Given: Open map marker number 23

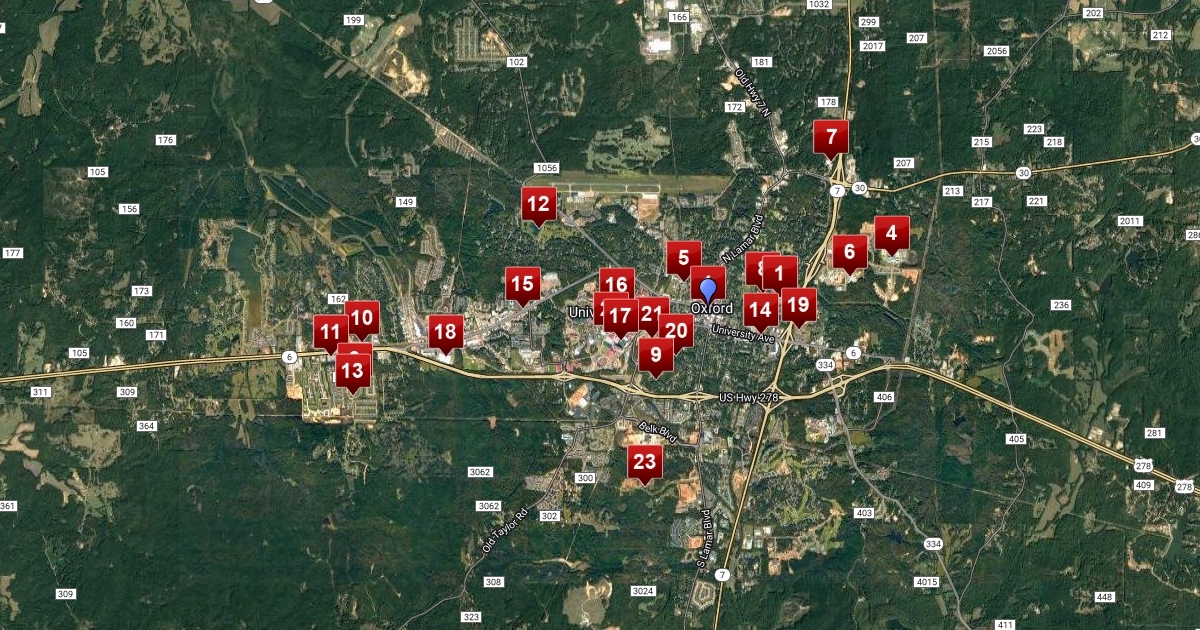Looking at the screenshot, I should 645,462.
